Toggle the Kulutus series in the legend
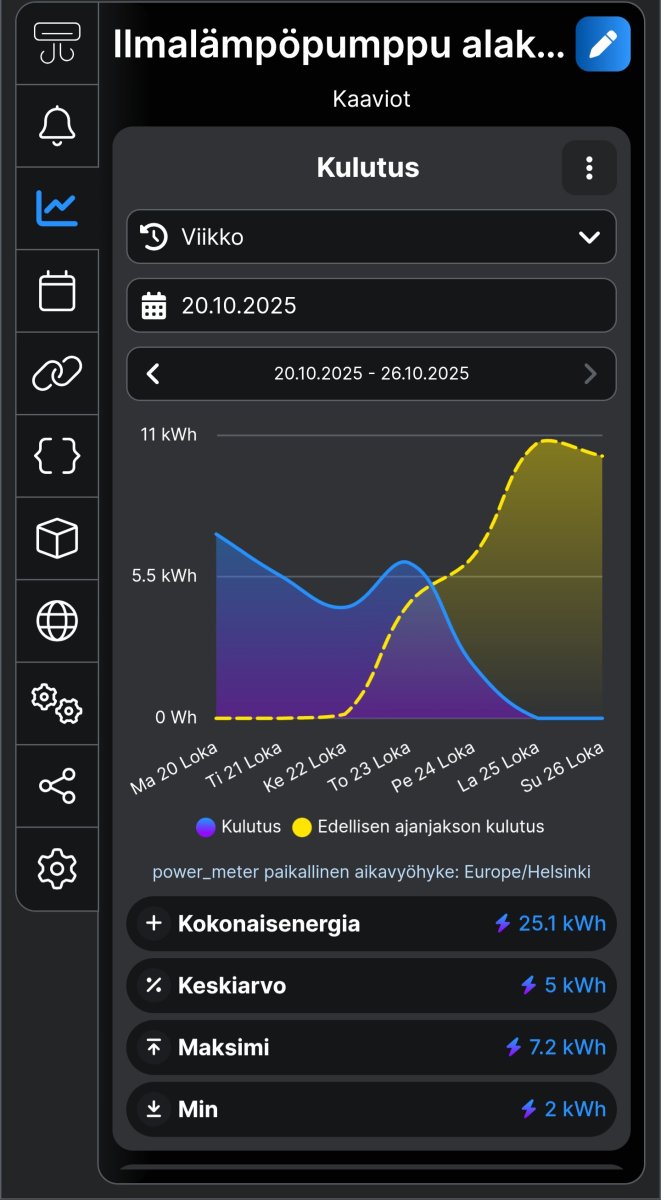The width and height of the screenshot is (661, 1200). (240, 827)
